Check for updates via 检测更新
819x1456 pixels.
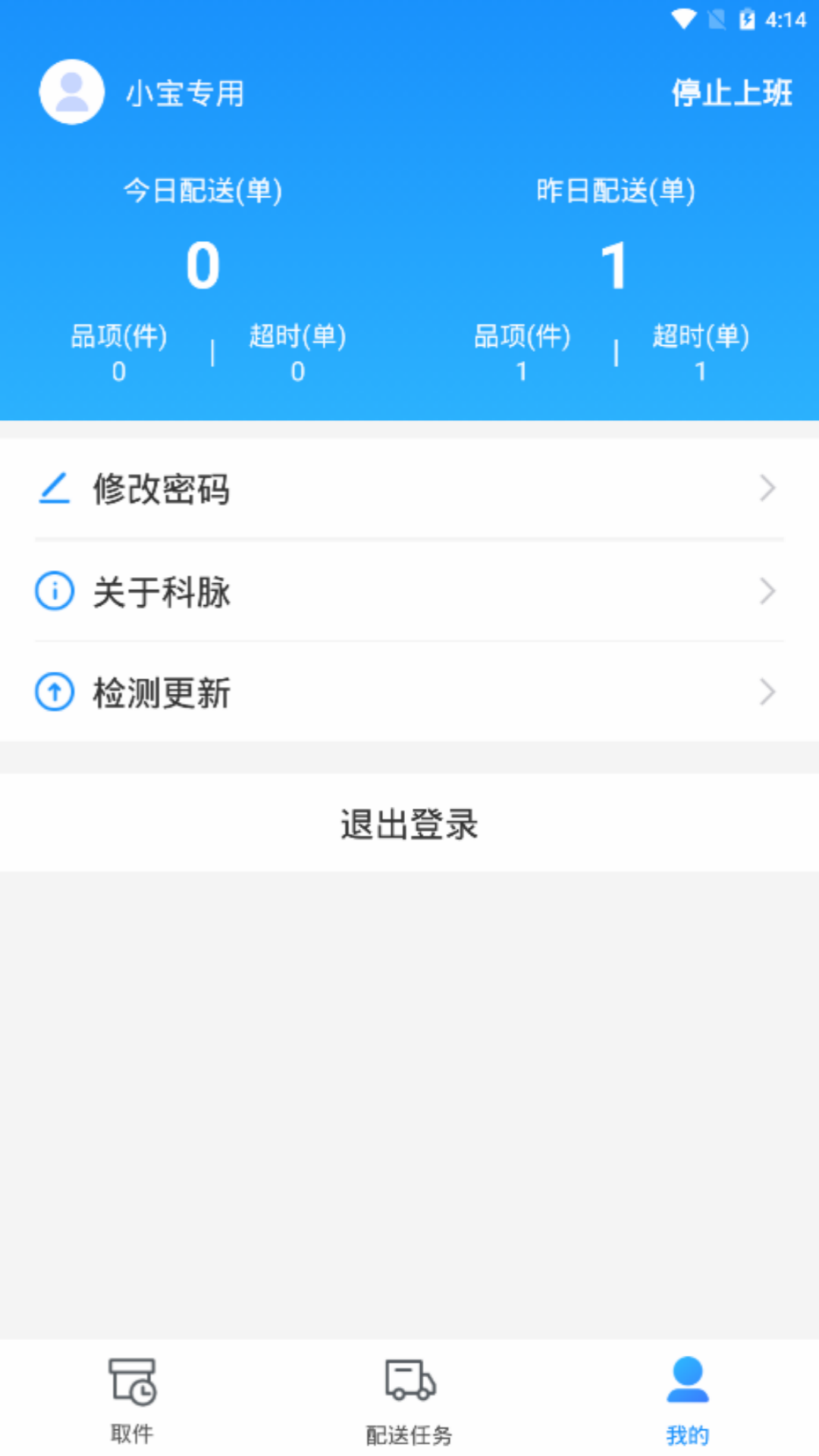(409, 692)
